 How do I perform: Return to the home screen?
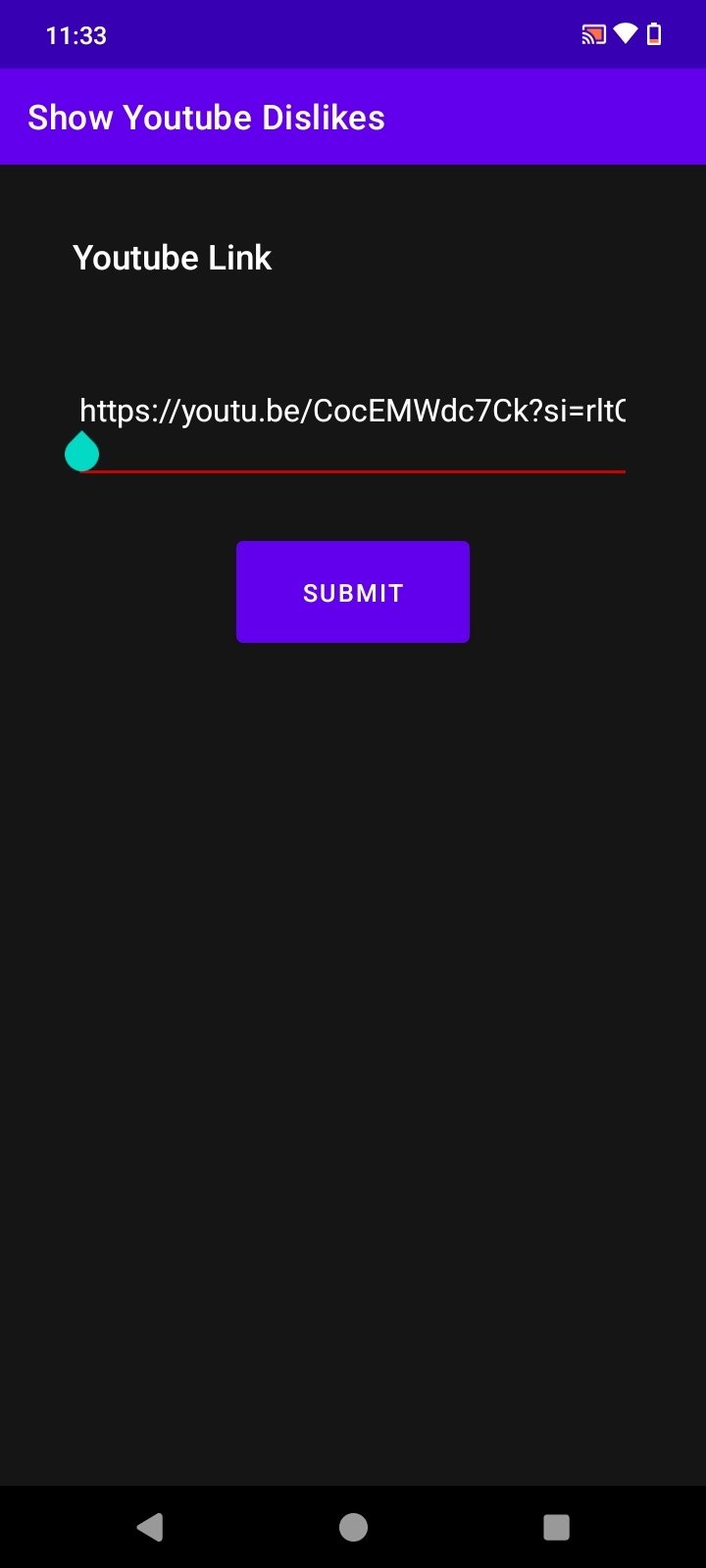point(353,1527)
